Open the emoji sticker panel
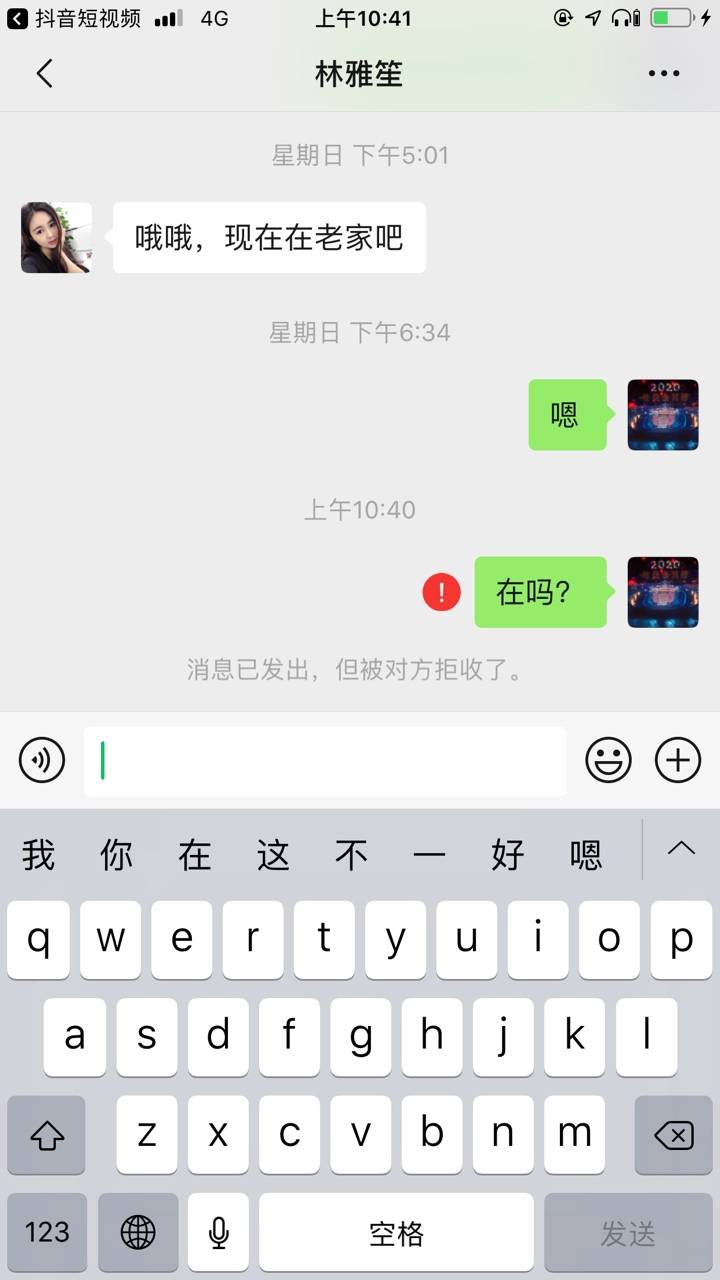Viewport: 720px width, 1280px height. click(608, 761)
